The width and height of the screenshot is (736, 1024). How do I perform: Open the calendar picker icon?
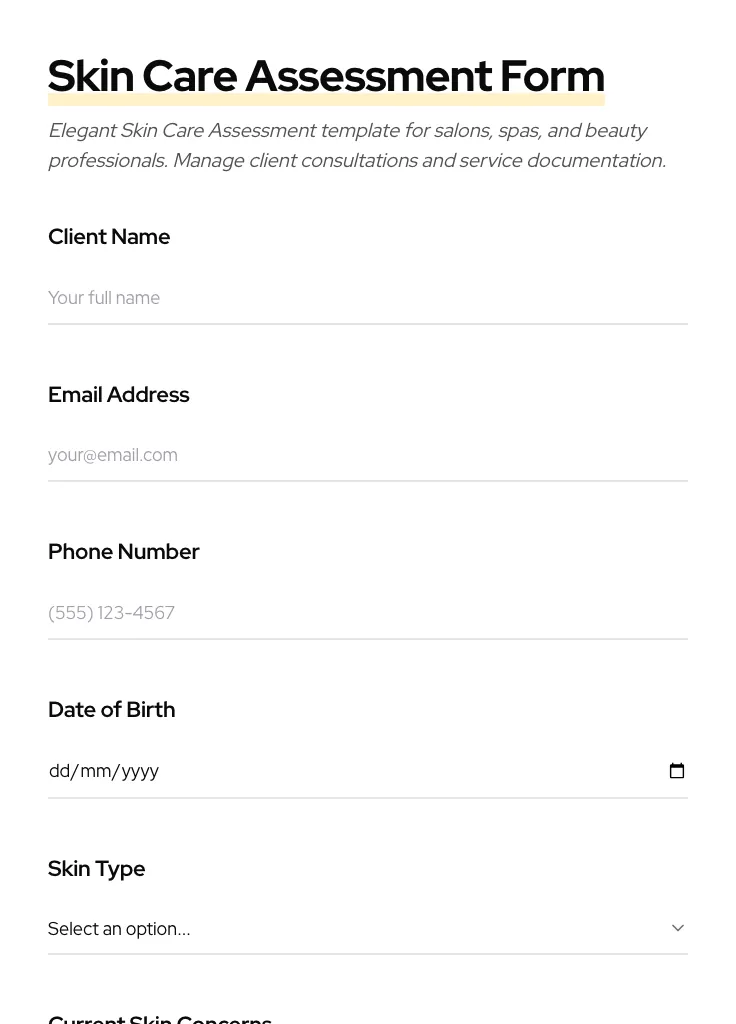677,771
